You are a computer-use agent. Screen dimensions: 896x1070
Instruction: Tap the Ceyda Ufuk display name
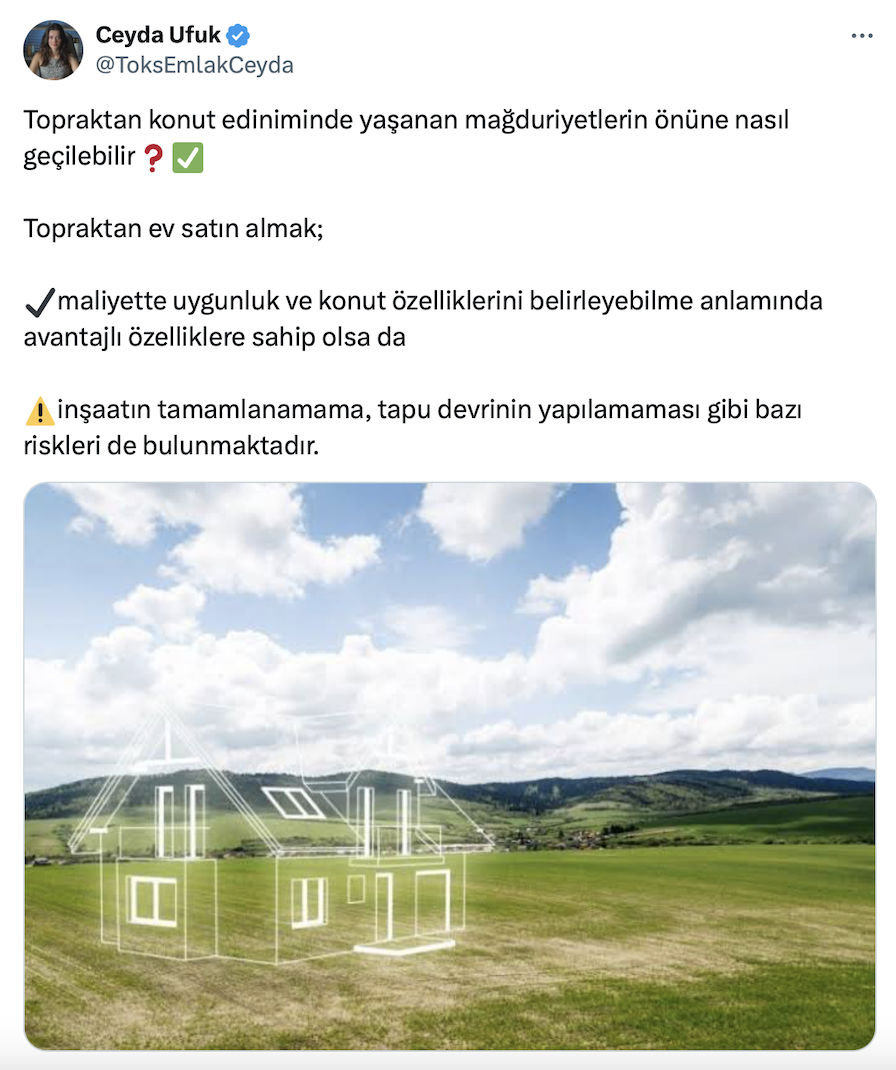click(158, 35)
